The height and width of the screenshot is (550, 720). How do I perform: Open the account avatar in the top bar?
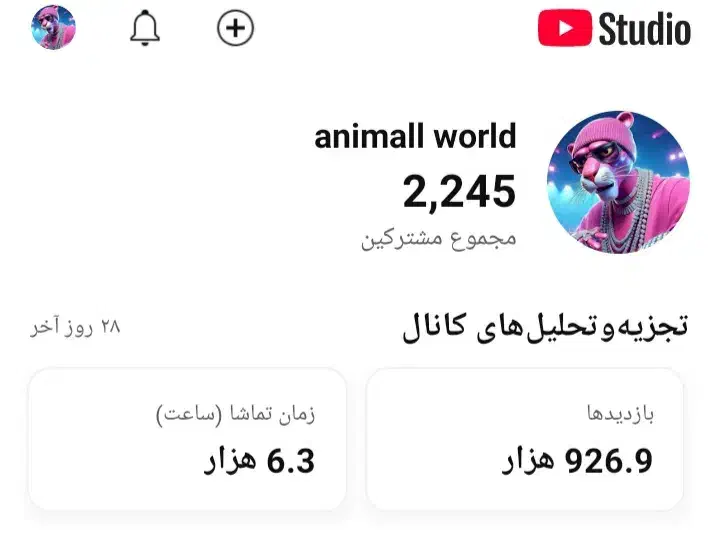point(53,27)
